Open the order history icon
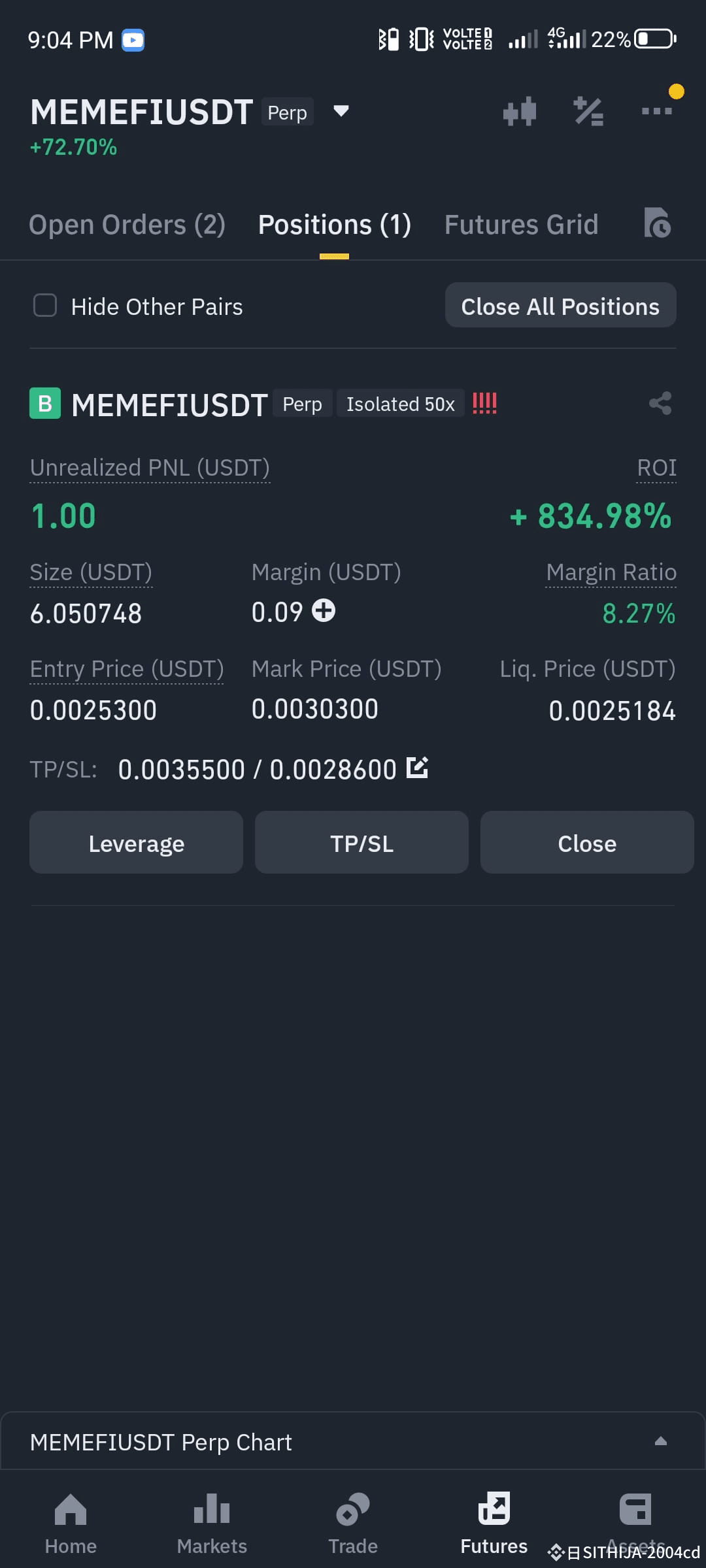 point(657,223)
